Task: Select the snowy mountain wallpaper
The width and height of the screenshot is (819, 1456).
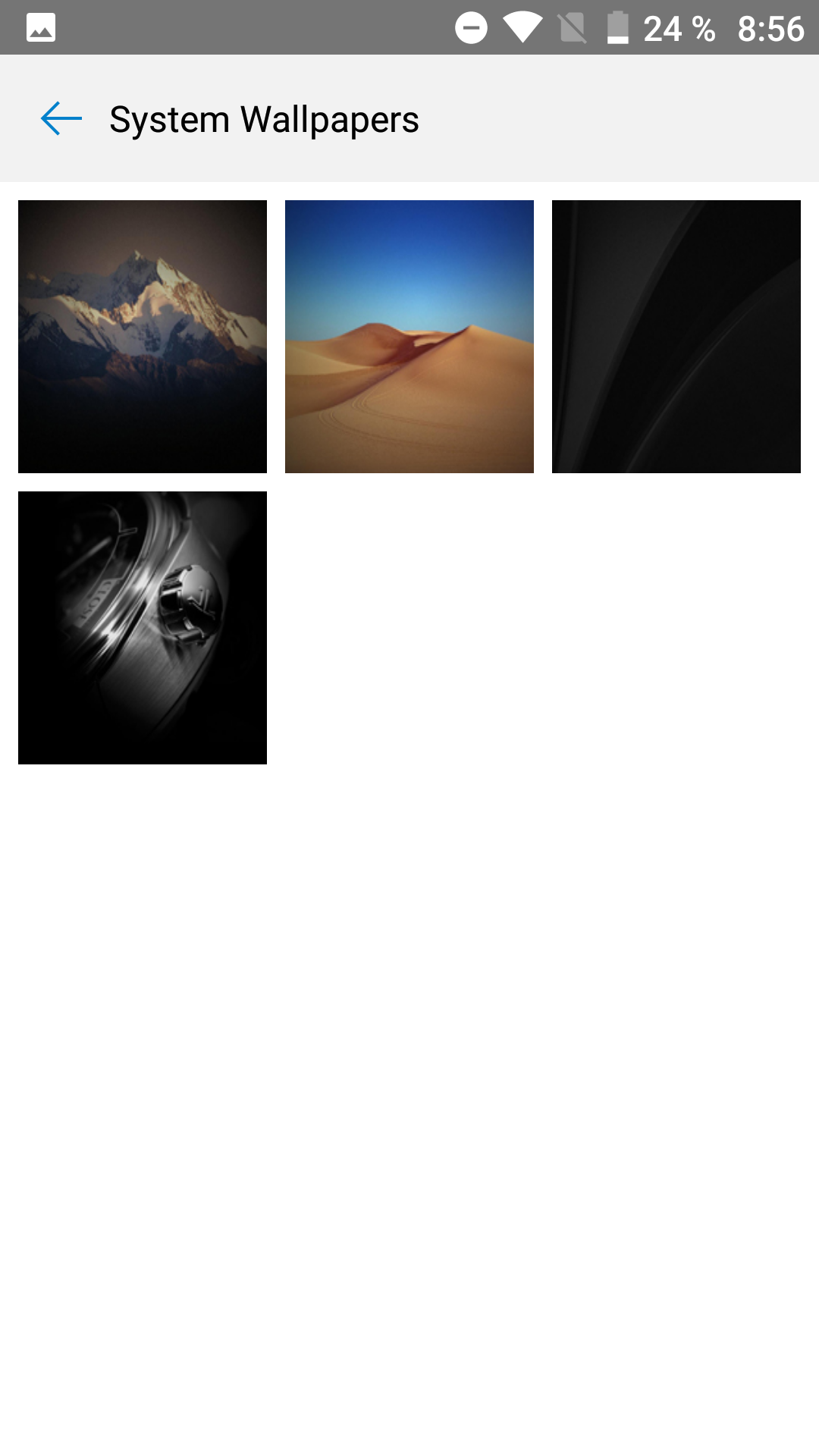Action: click(x=143, y=337)
